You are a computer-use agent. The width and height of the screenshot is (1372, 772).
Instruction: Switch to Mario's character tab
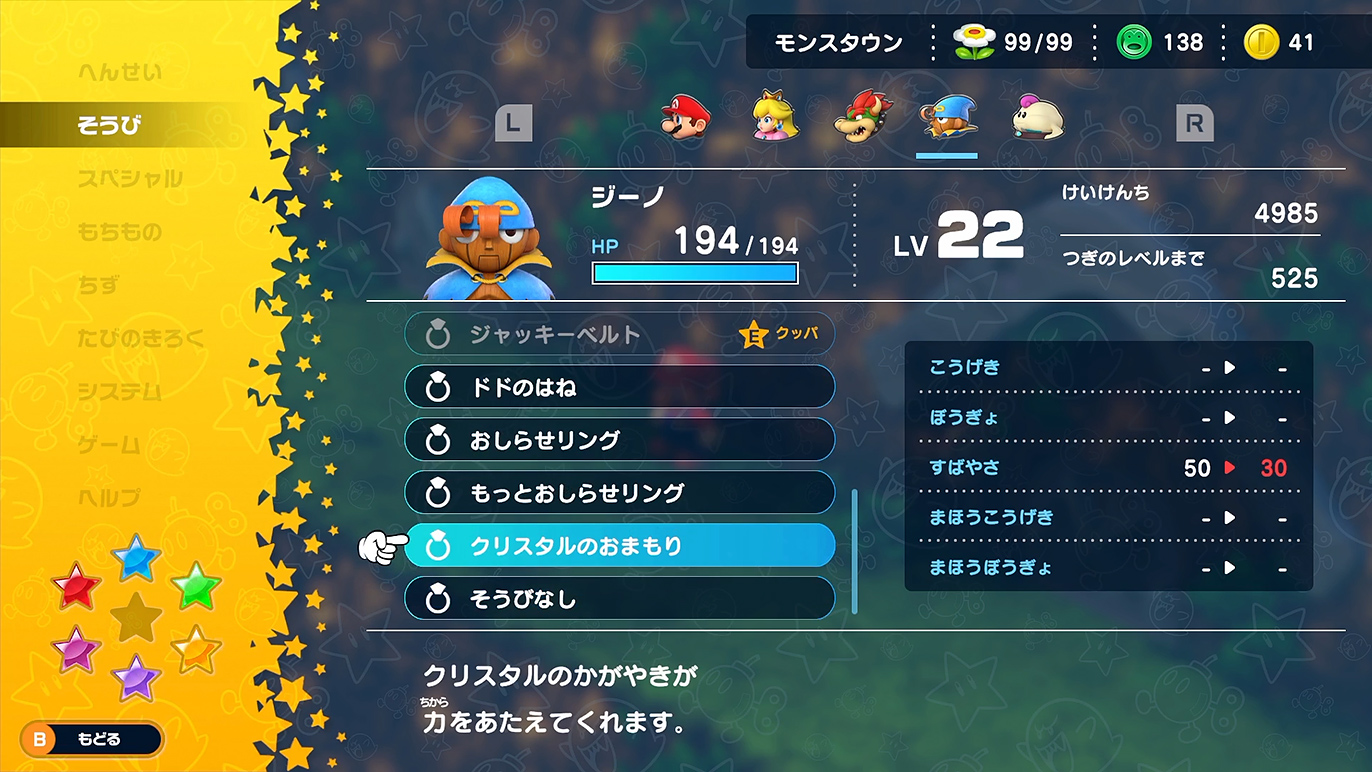click(685, 117)
